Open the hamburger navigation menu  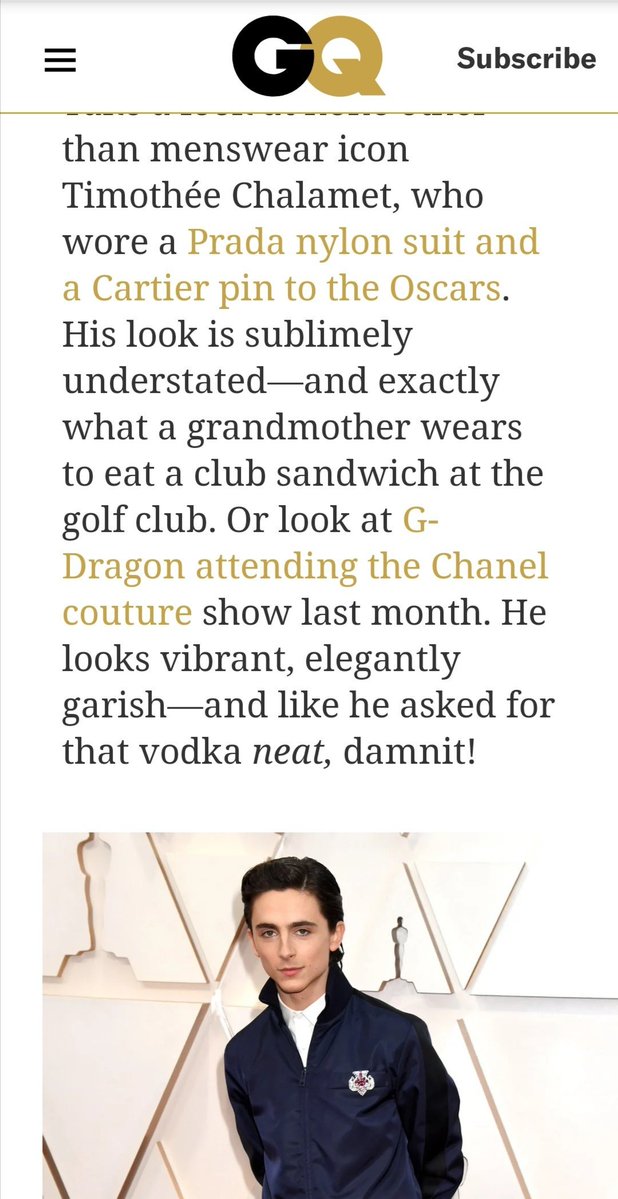60,60
